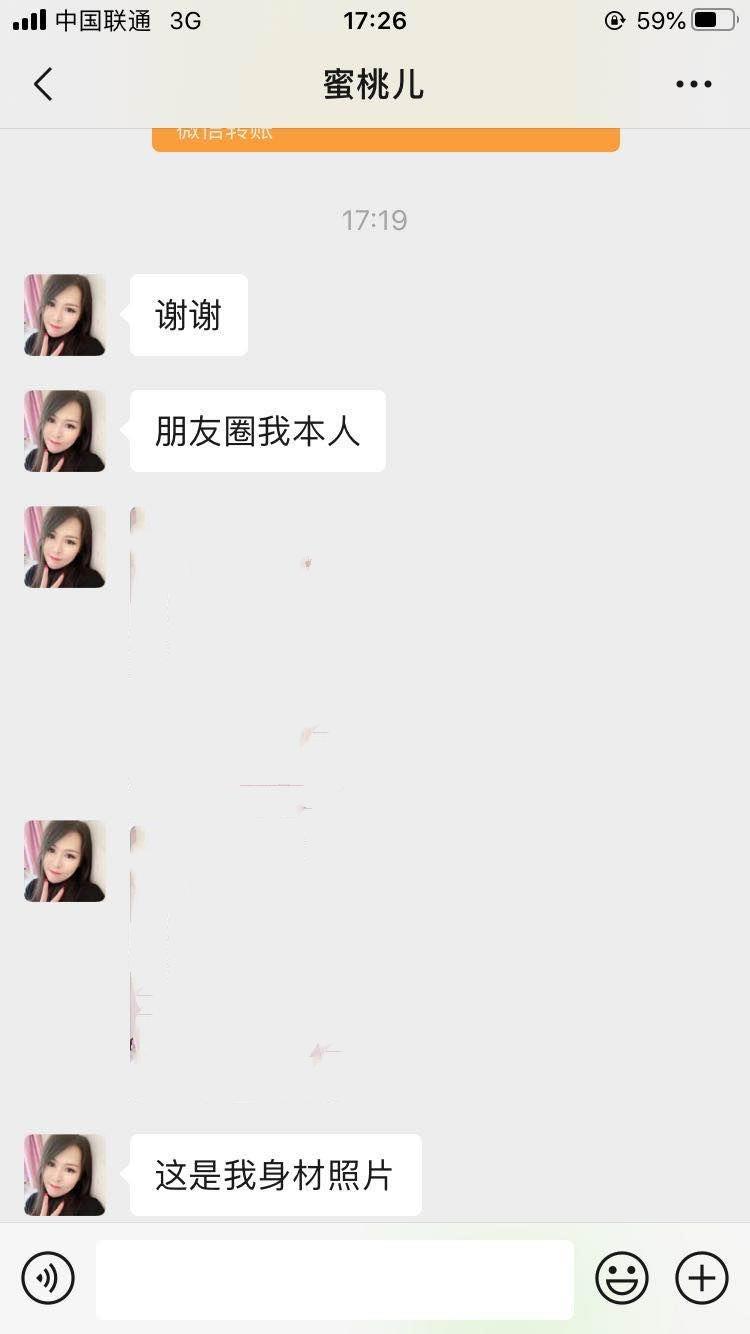This screenshot has height=1334, width=750.
Task: Tap avatar beside 朋友圈我本人 message
Action: [x=65, y=431]
